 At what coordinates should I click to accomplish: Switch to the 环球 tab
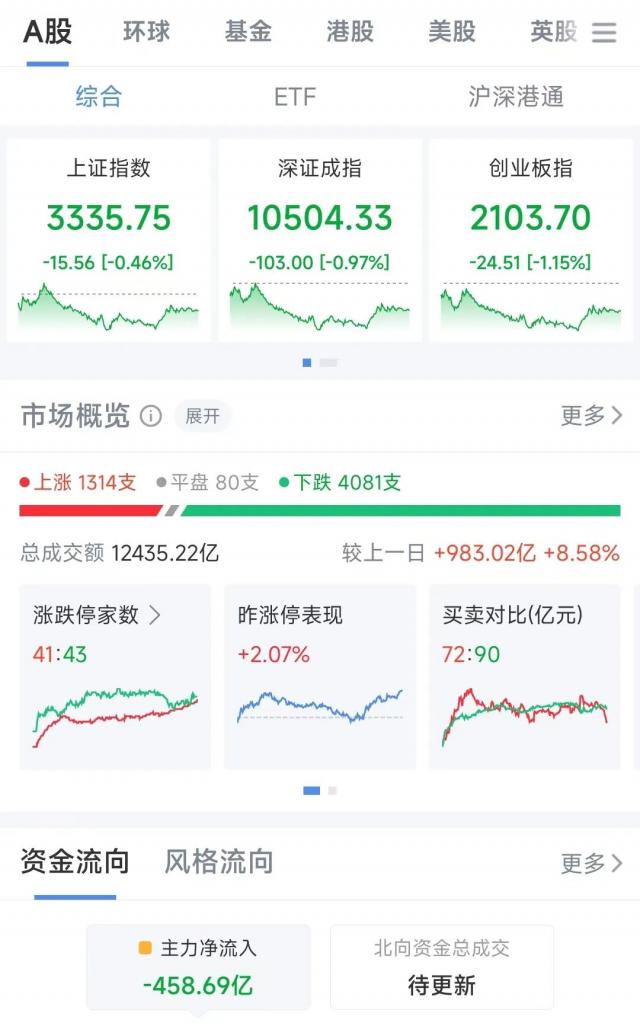coord(147,32)
